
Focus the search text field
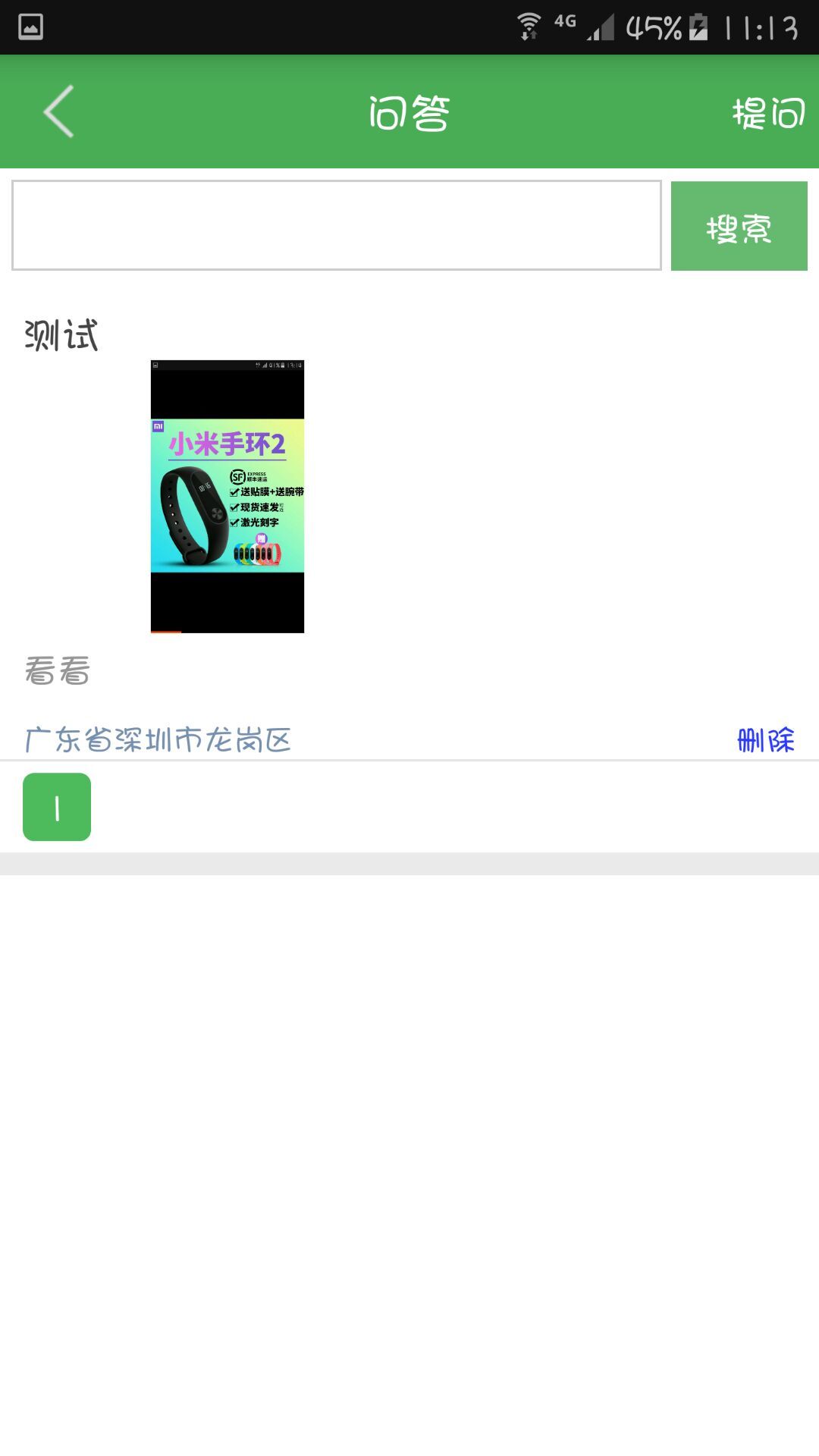(337, 225)
